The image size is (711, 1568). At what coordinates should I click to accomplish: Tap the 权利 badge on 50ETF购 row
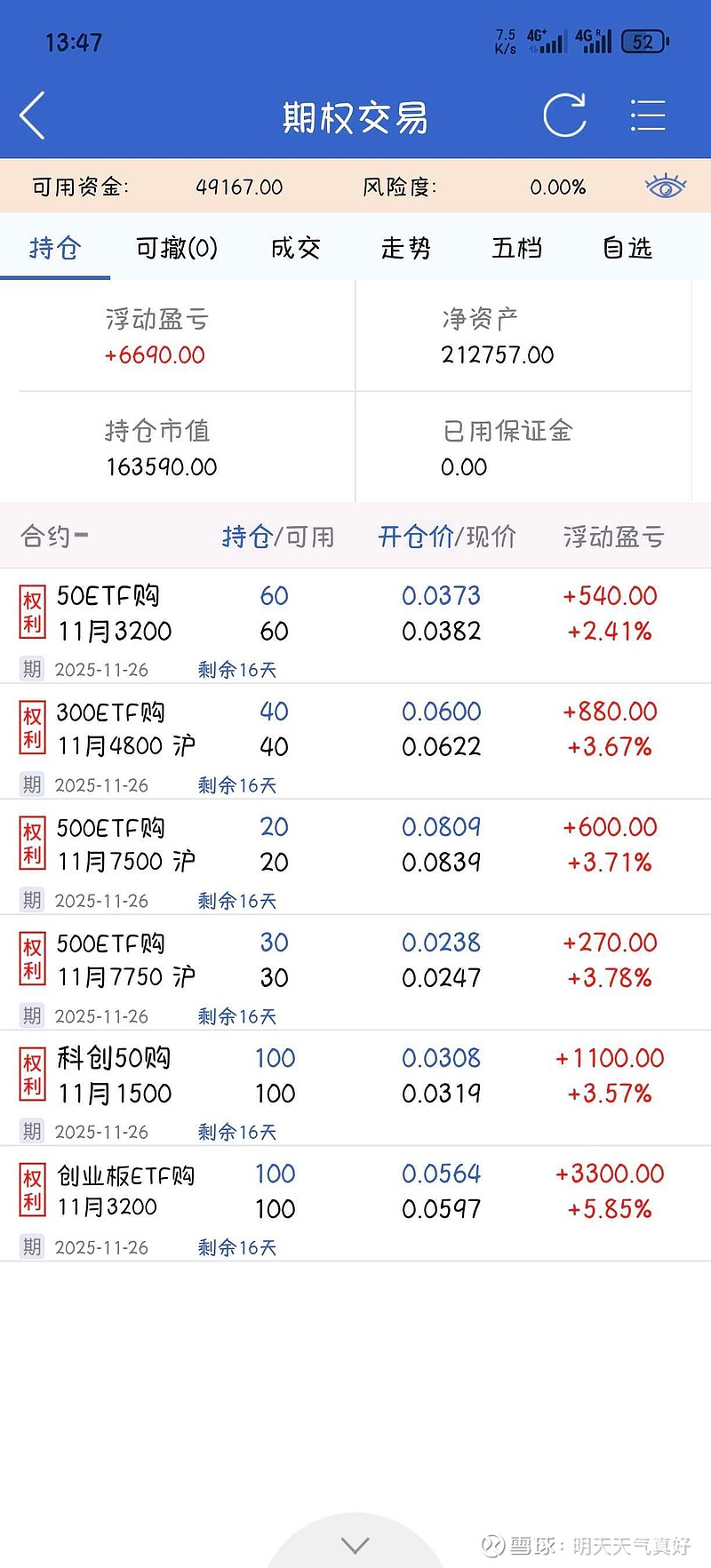[x=31, y=611]
